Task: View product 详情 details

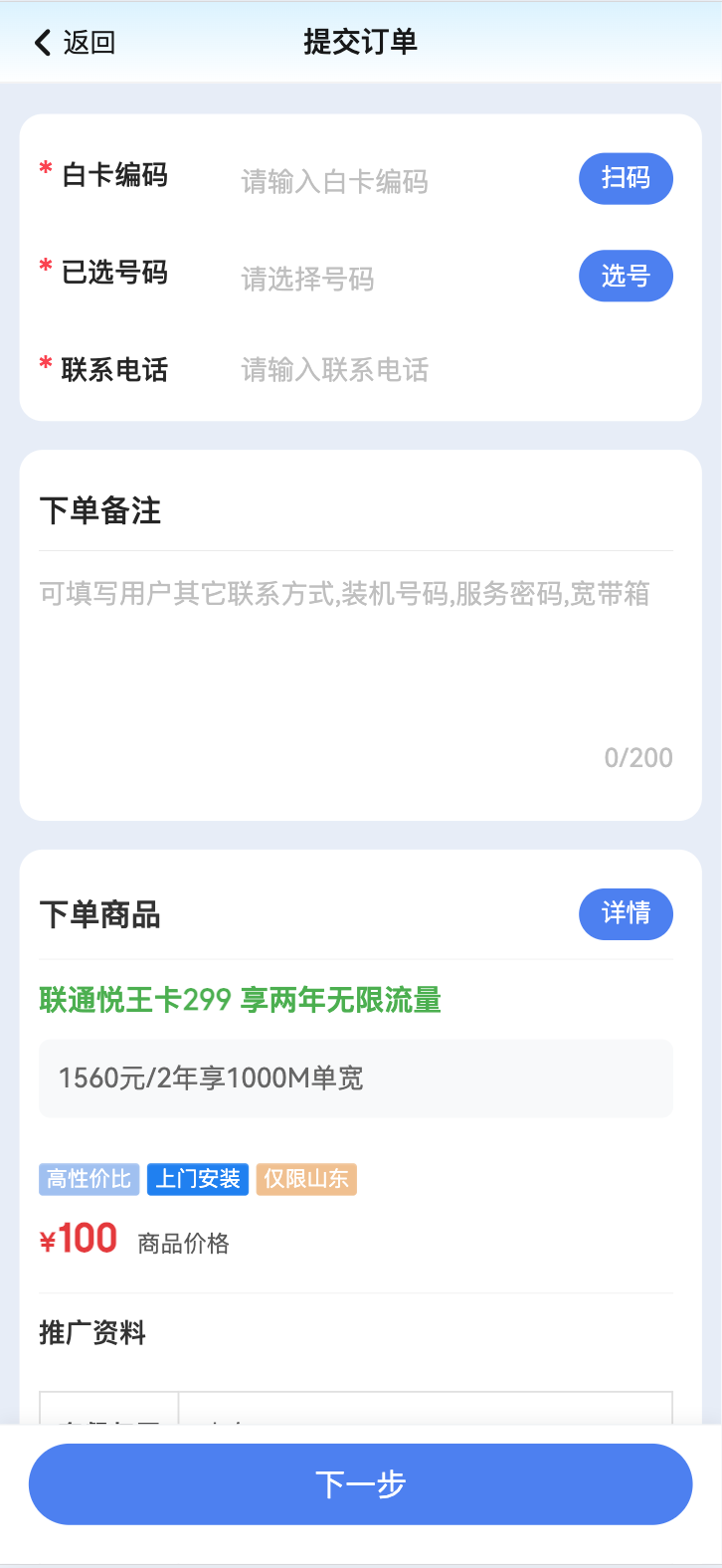Action: click(626, 913)
